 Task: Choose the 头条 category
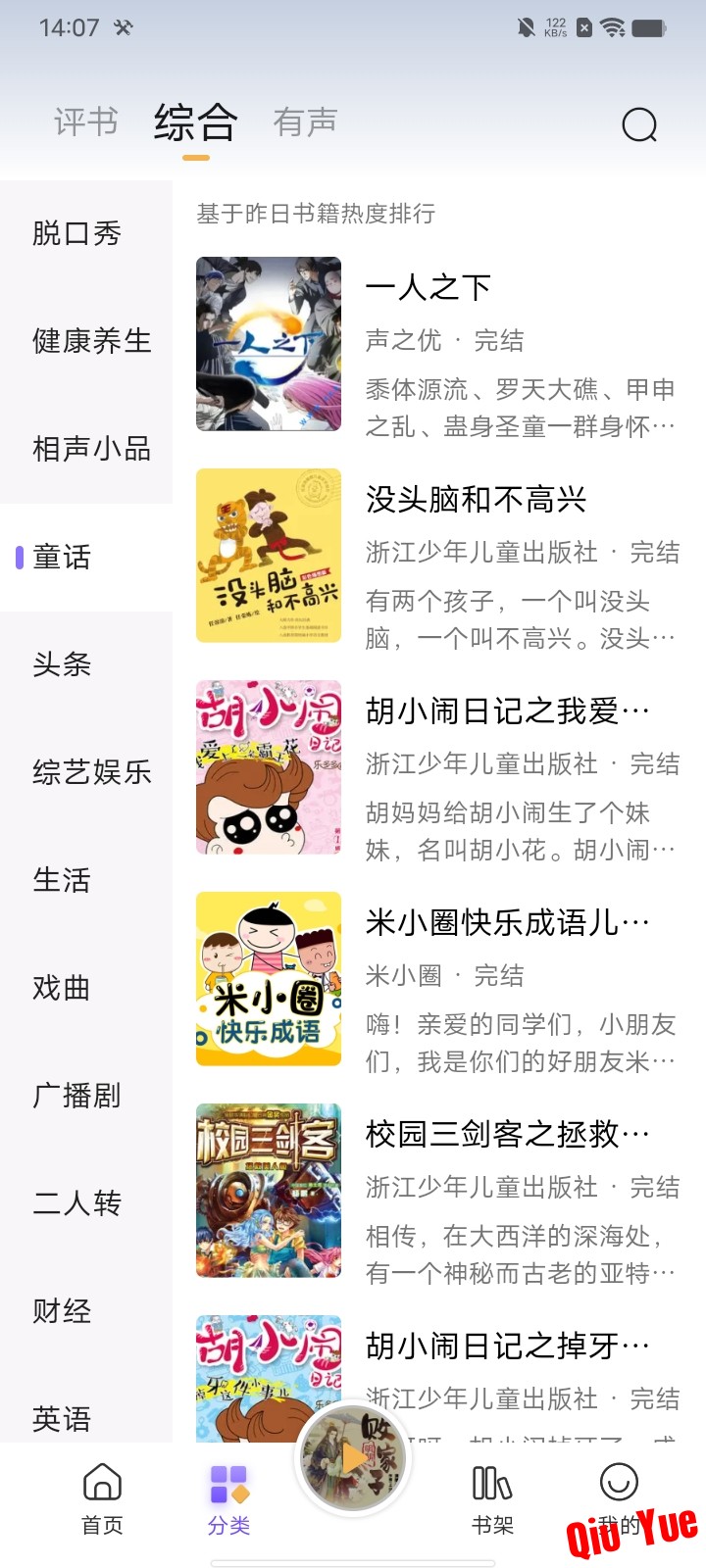[62, 664]
